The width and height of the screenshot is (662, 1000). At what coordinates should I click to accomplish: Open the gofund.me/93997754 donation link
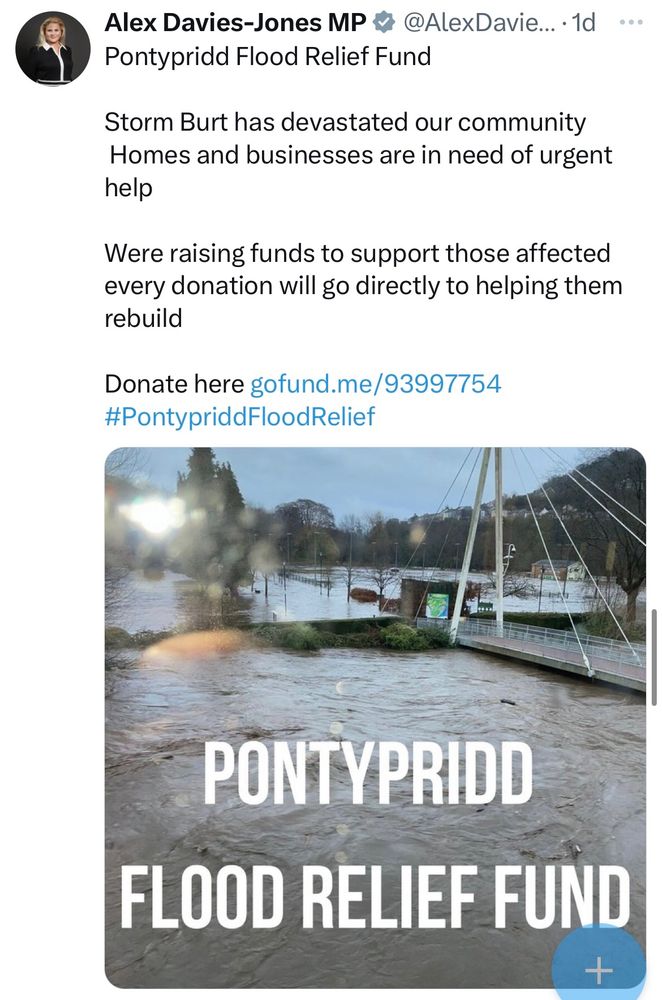(375, 384)
